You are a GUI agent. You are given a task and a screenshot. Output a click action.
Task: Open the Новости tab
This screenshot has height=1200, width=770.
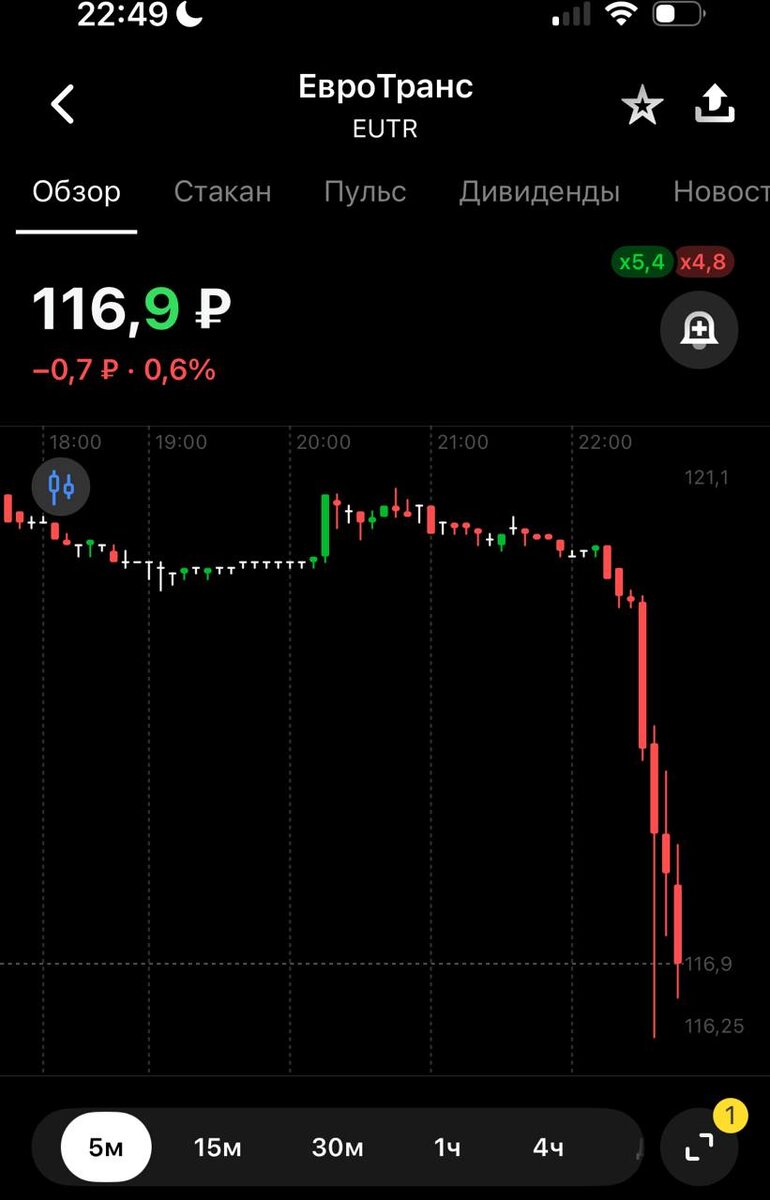point(720,192)
